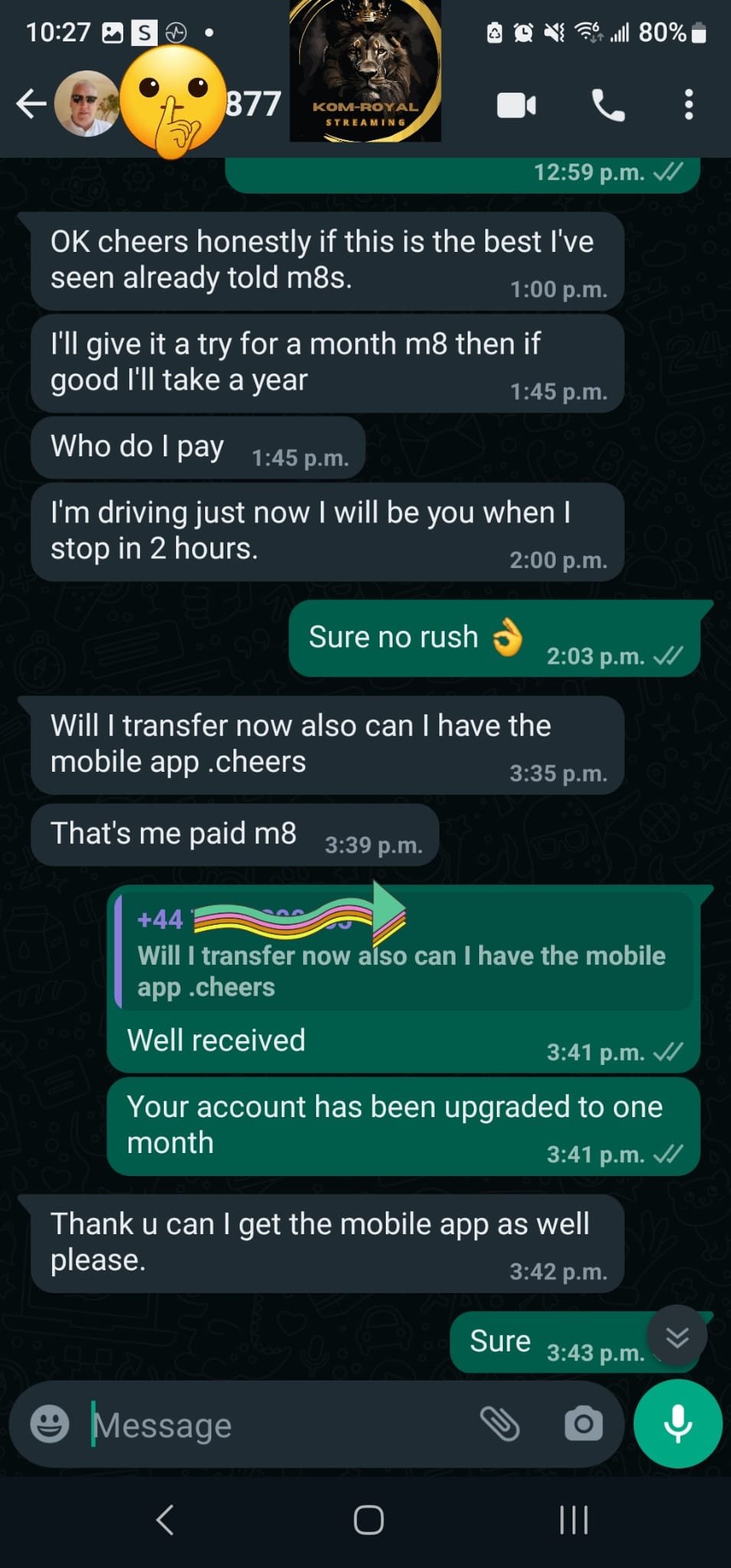Tap the system back button
This screenshot has width=731, height=1568.
click(165, 1520)
